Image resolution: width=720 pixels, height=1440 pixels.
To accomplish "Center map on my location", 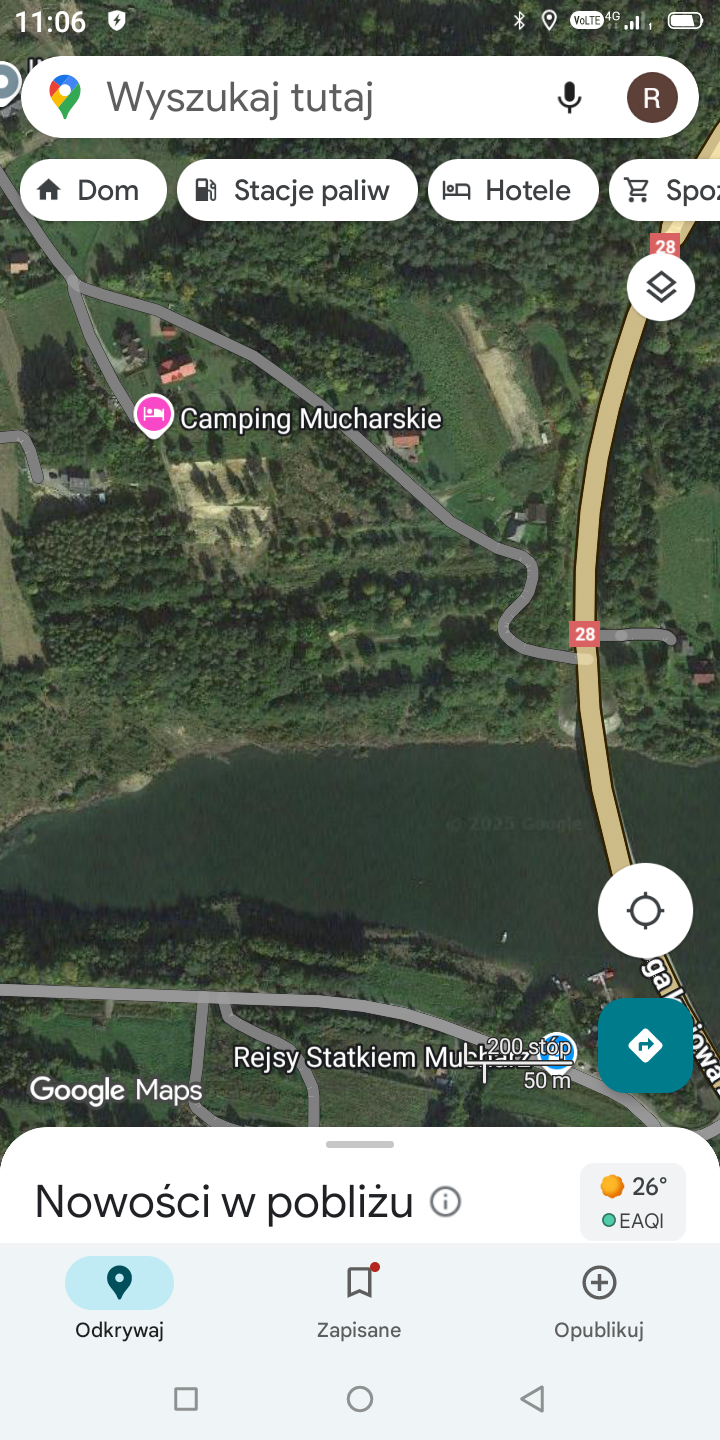I will 645,911.
